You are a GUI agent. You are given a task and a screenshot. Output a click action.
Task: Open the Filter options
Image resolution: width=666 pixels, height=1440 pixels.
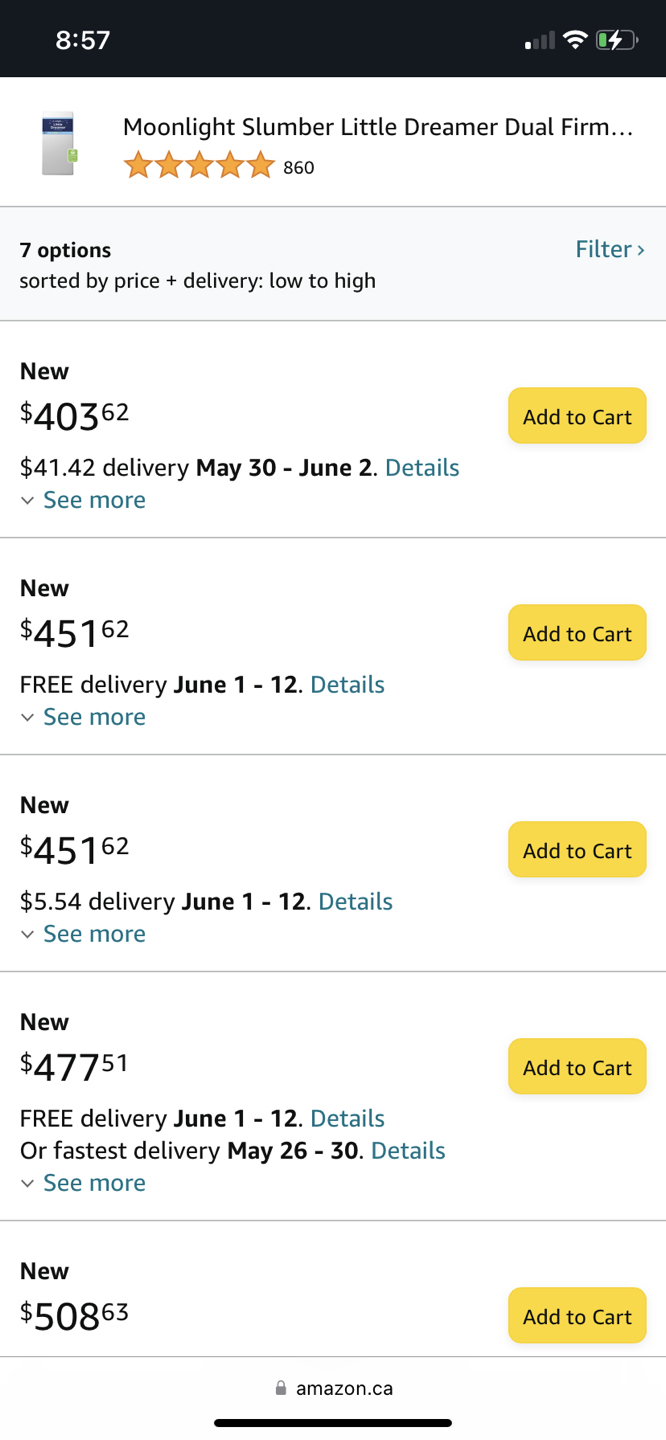tap(609, 249)
